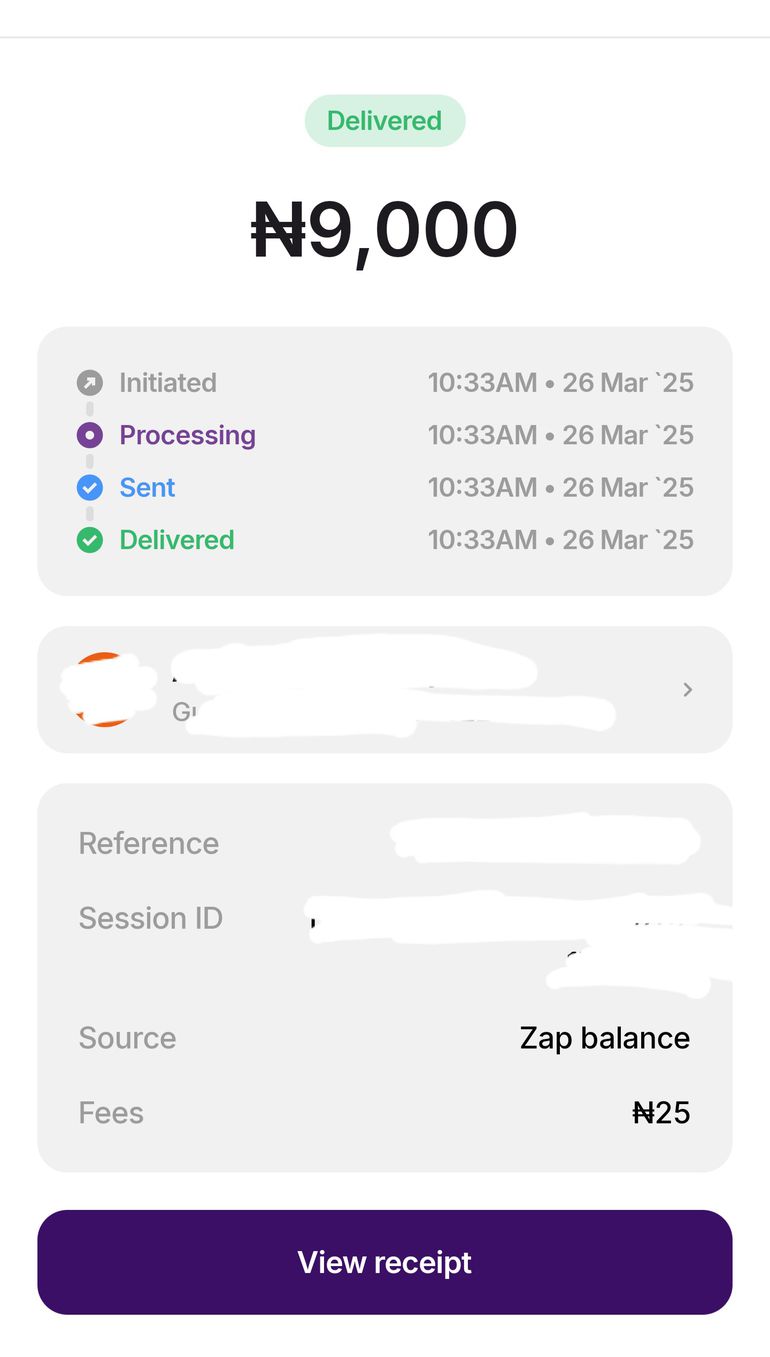Click the Reference label
Screen dimensions: 770x1357
pos(148,843)
